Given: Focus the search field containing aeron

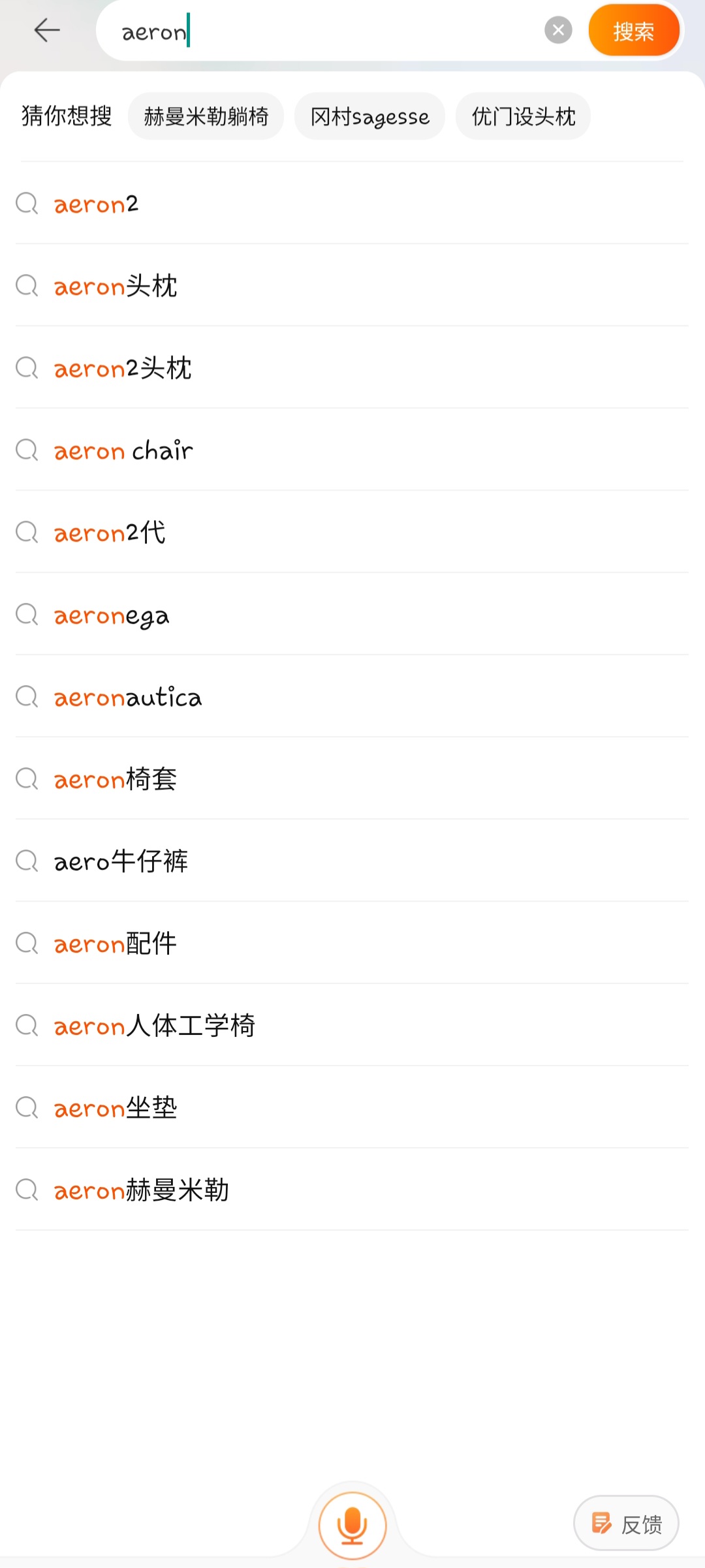Looking at the screenshot, I should (326, 31).
